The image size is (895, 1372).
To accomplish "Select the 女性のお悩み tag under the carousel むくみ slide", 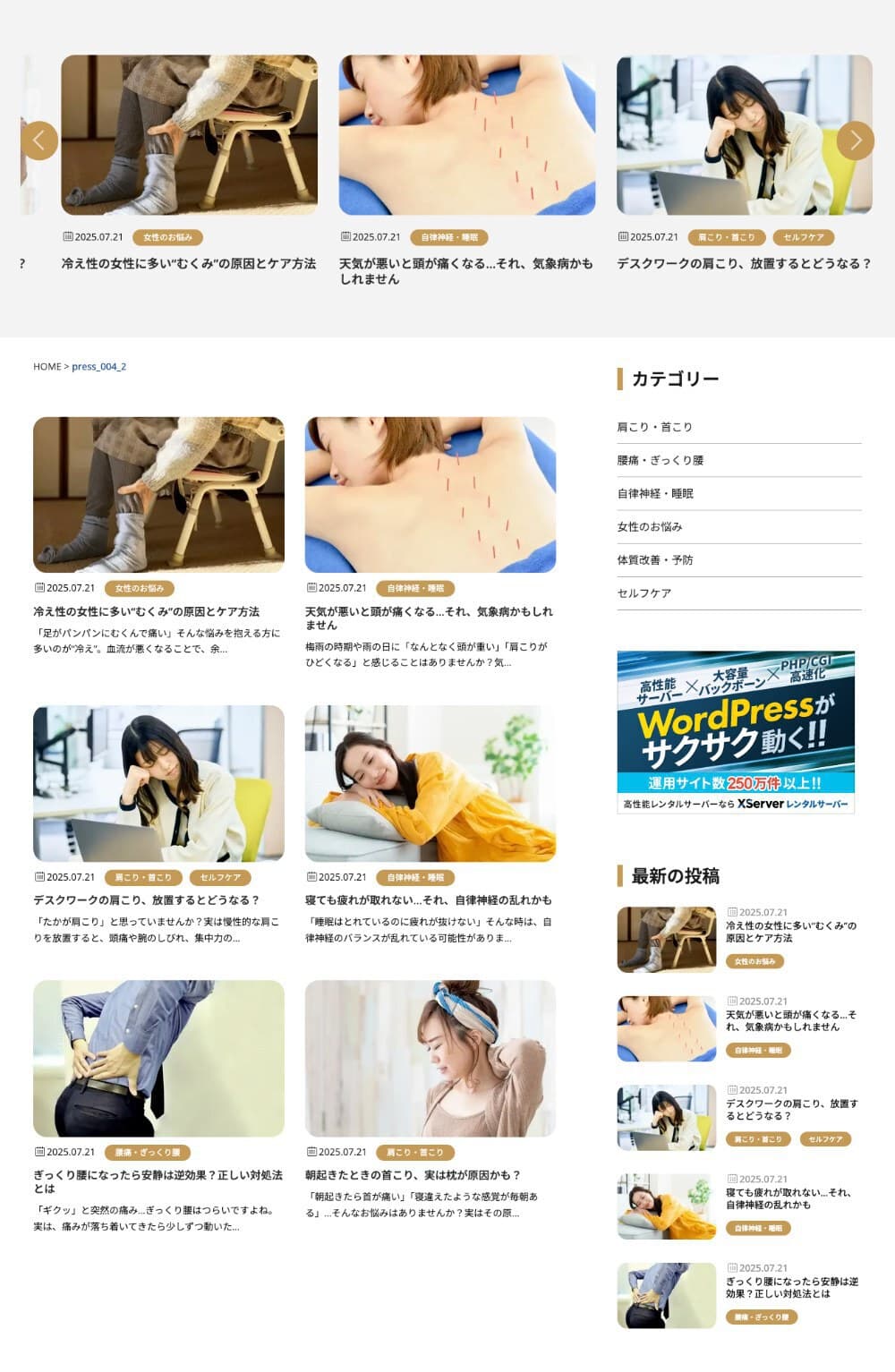I will (167, 238).
